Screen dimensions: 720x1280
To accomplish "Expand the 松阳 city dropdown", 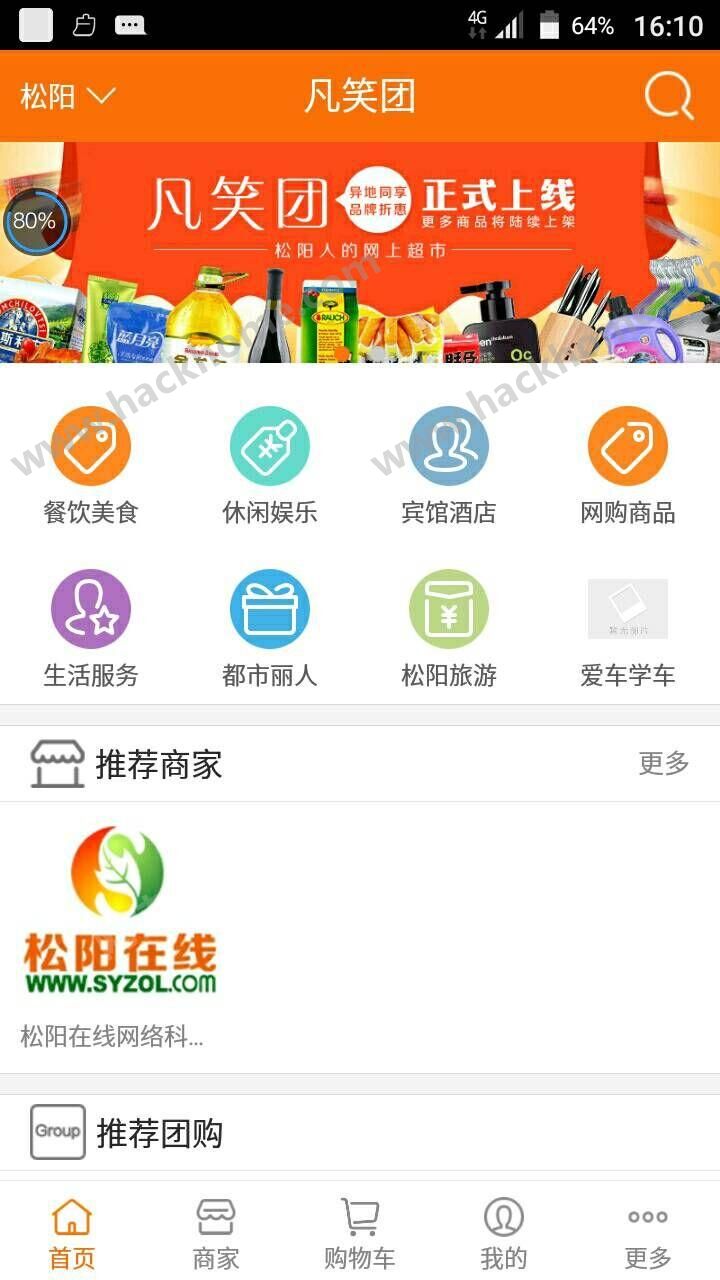I will coord(68,97).
